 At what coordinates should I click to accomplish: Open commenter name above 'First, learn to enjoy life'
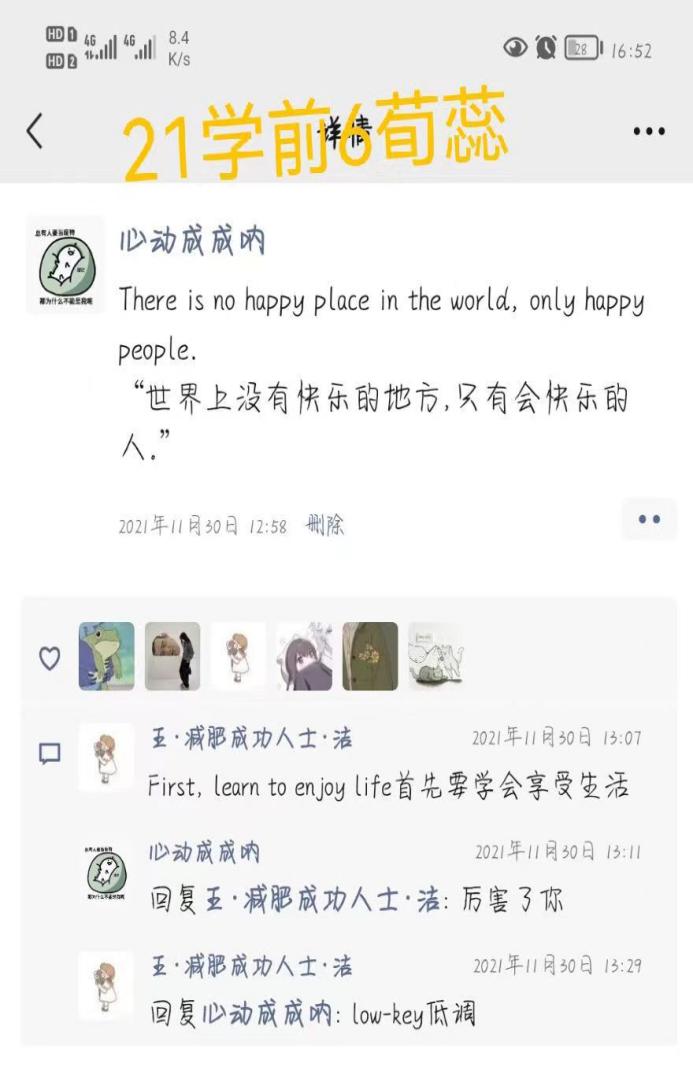251,739
